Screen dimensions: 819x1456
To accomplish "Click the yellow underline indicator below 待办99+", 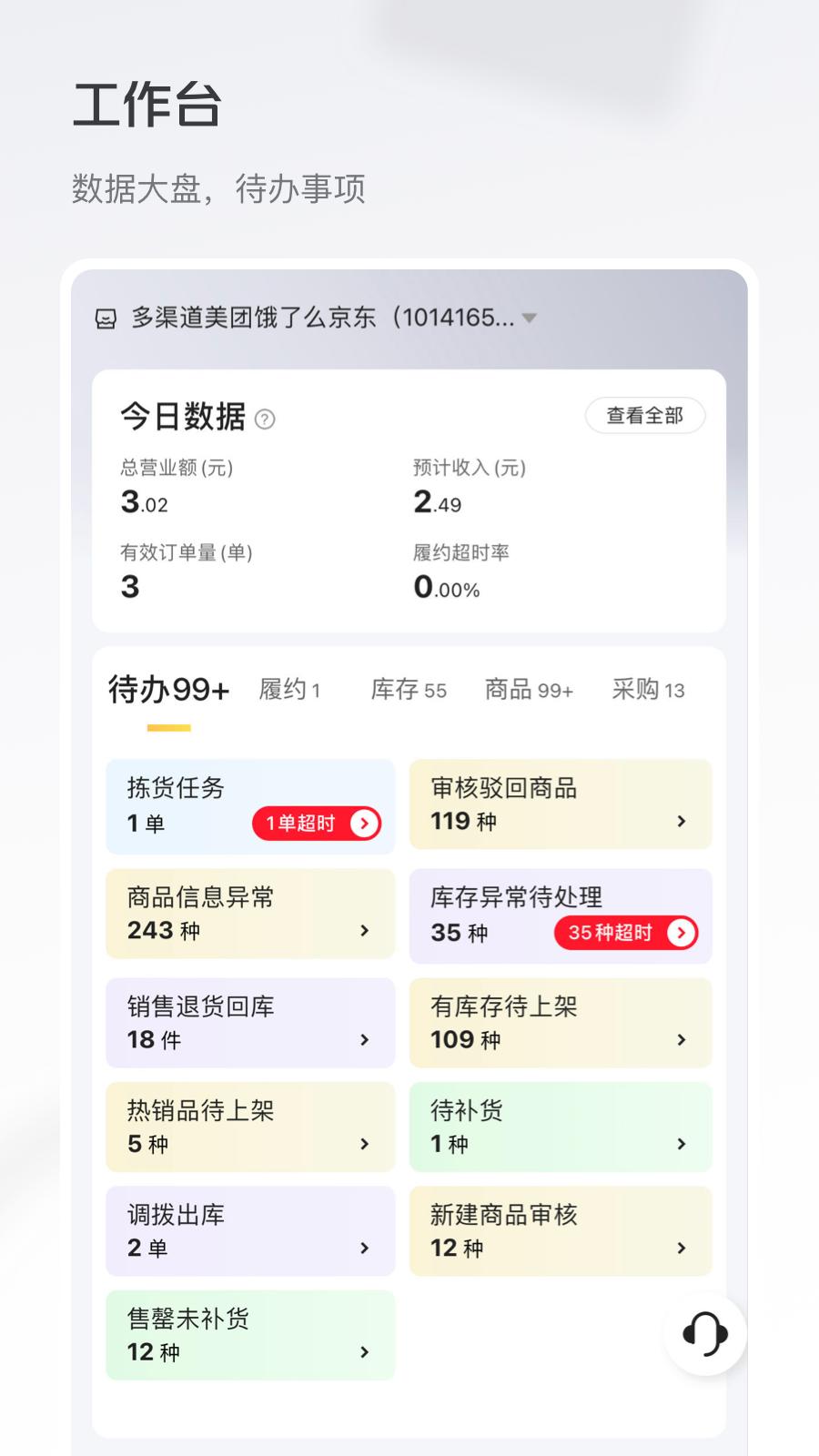I will tap(171, 726).
